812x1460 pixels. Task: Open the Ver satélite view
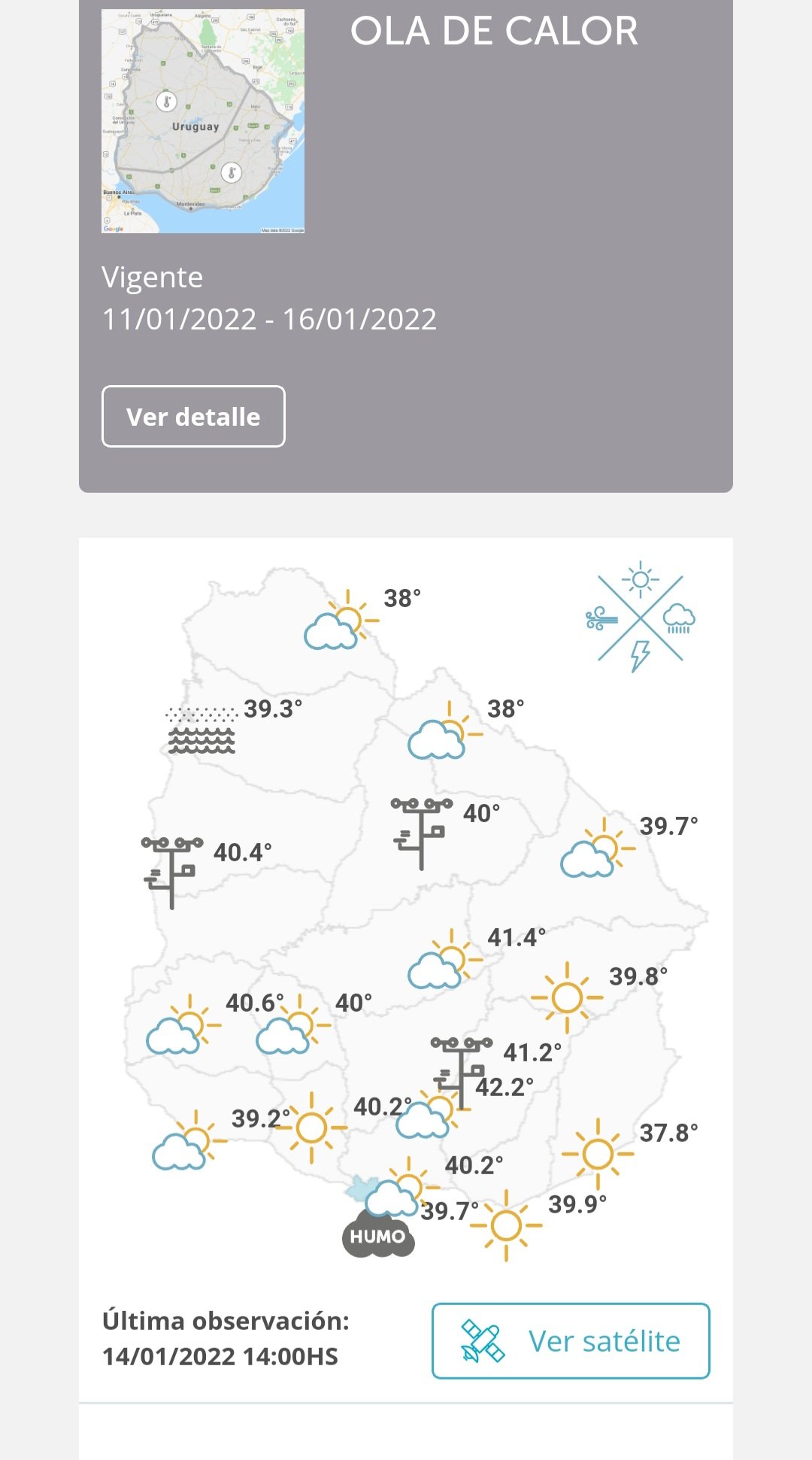pos(571,1340)
